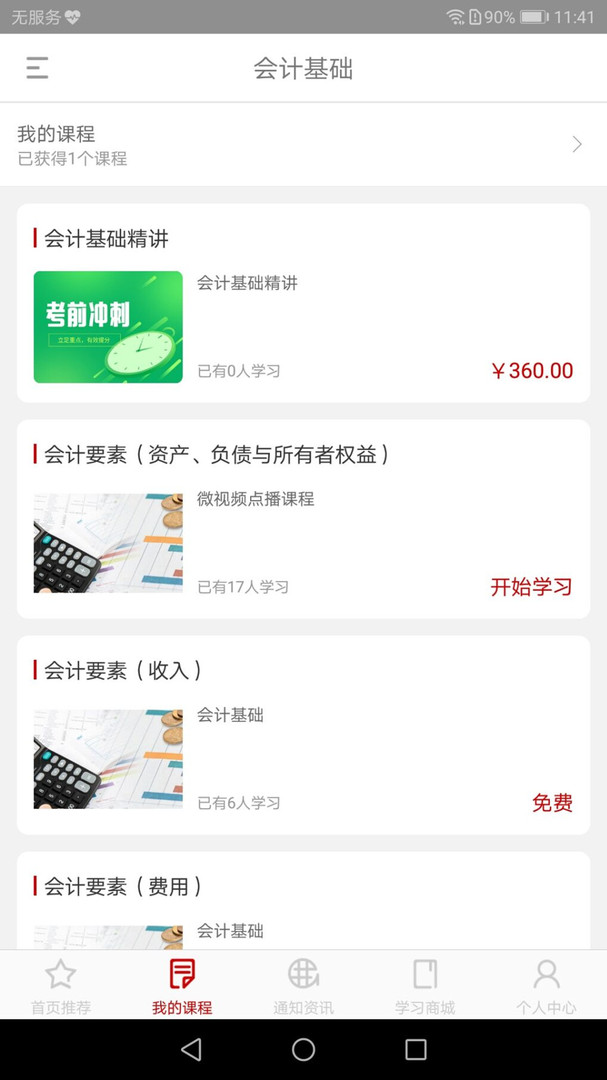Select the 我的课程 bottom tab
607x1080 pixels.
coord(182,986)
